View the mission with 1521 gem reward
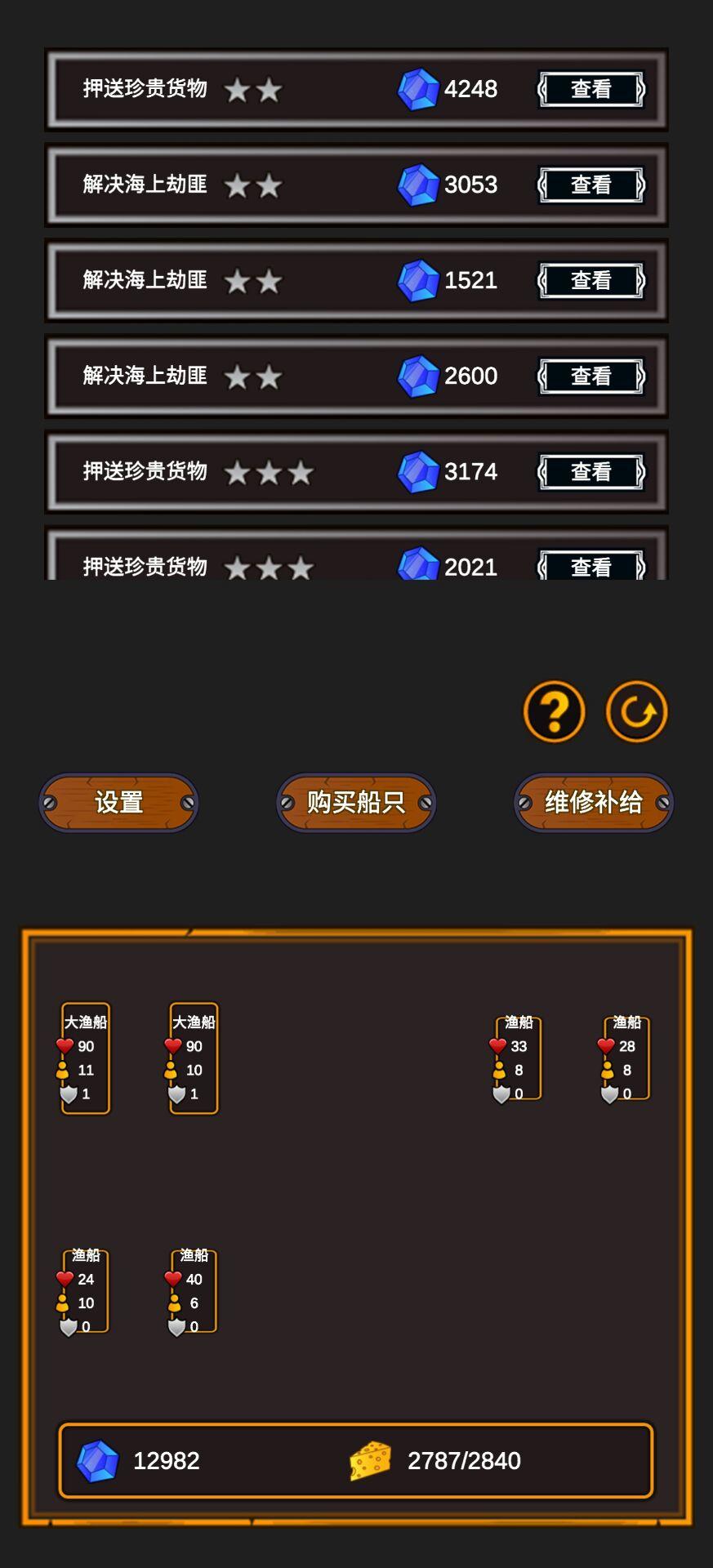Screen dimensions: 713x1568 [590, 280]
